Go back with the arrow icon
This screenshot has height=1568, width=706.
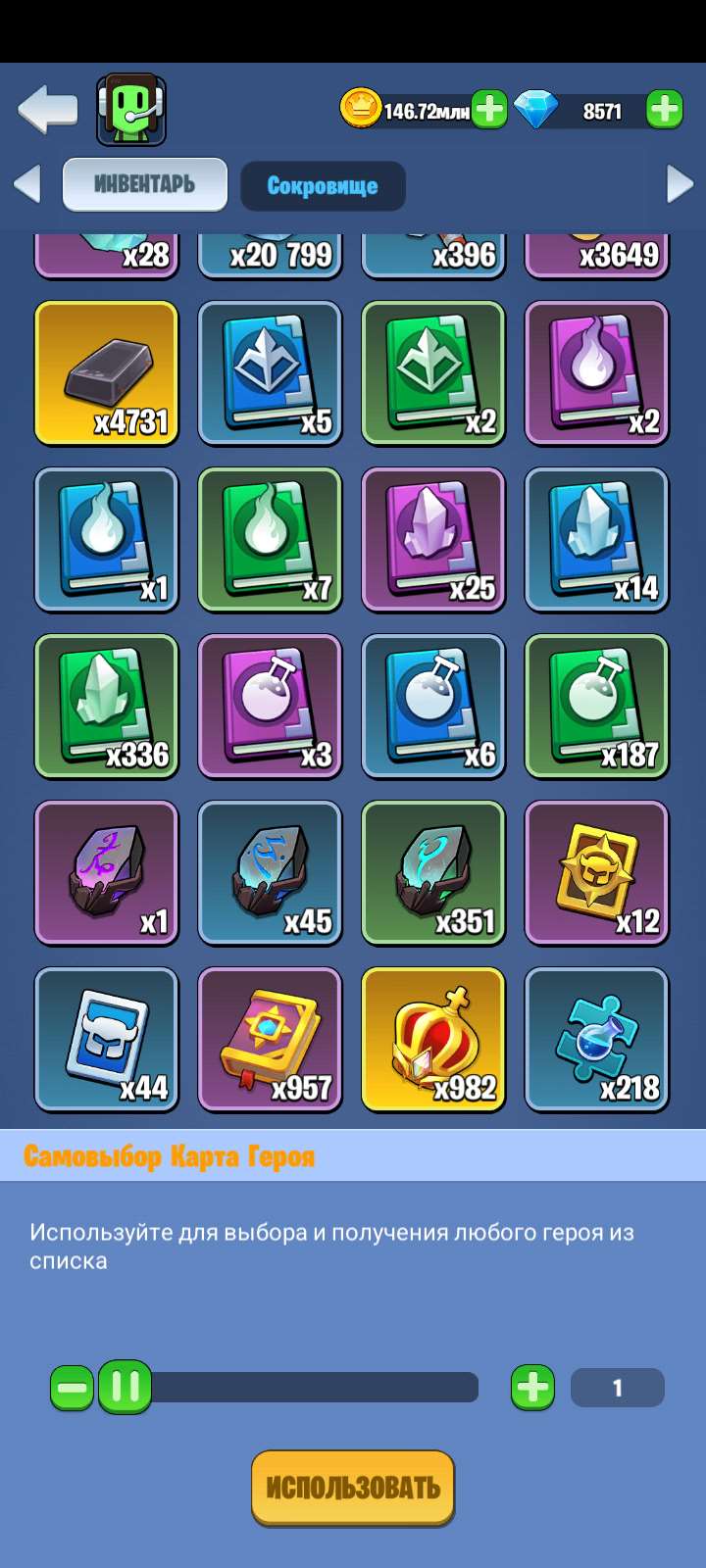pos(47,109)
